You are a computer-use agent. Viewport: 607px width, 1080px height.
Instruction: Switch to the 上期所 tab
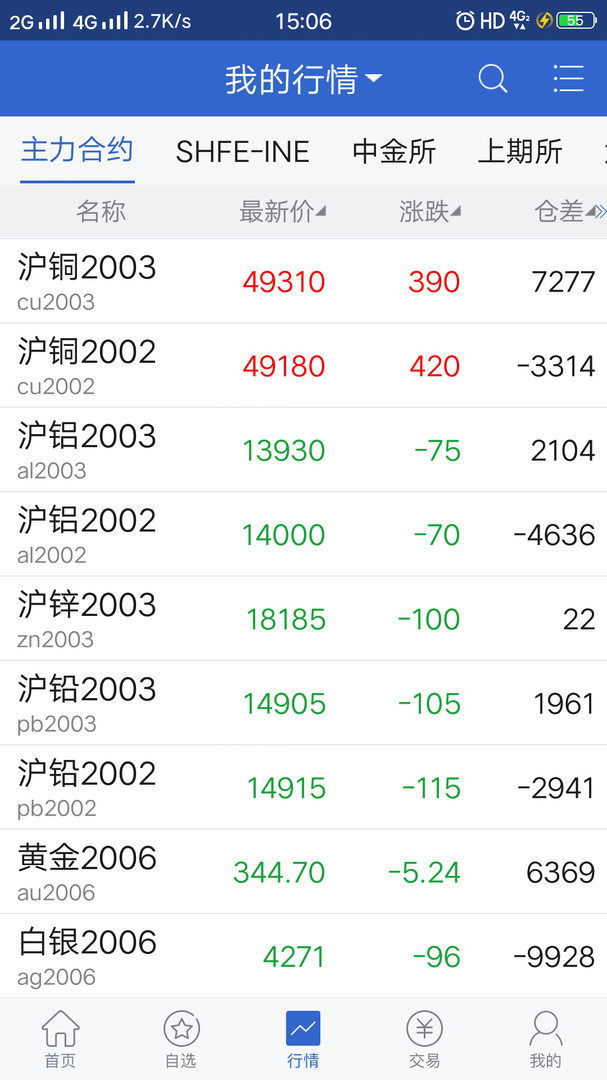click(520, 151)
